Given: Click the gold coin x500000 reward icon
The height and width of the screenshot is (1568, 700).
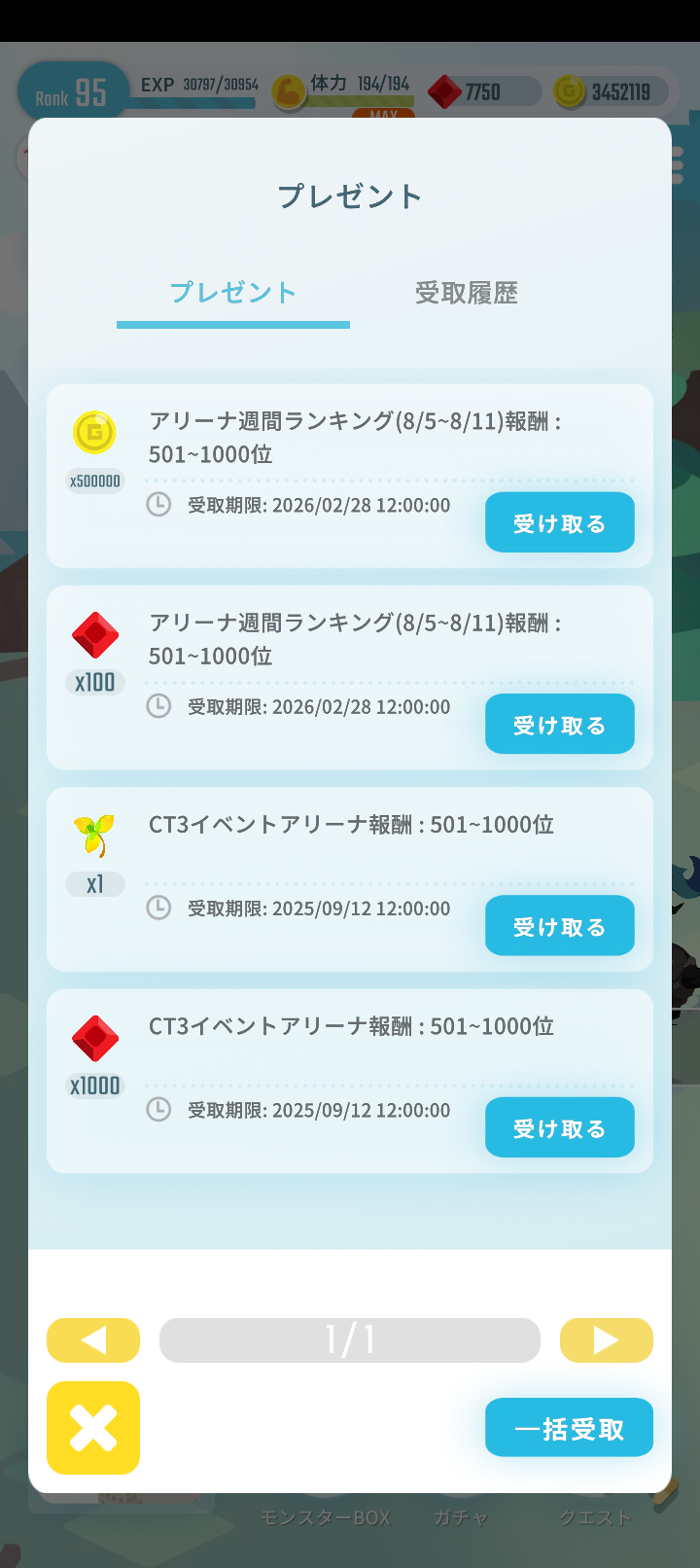Looking at the screenshot, I should pyautogui.click(x=94, y=433).
